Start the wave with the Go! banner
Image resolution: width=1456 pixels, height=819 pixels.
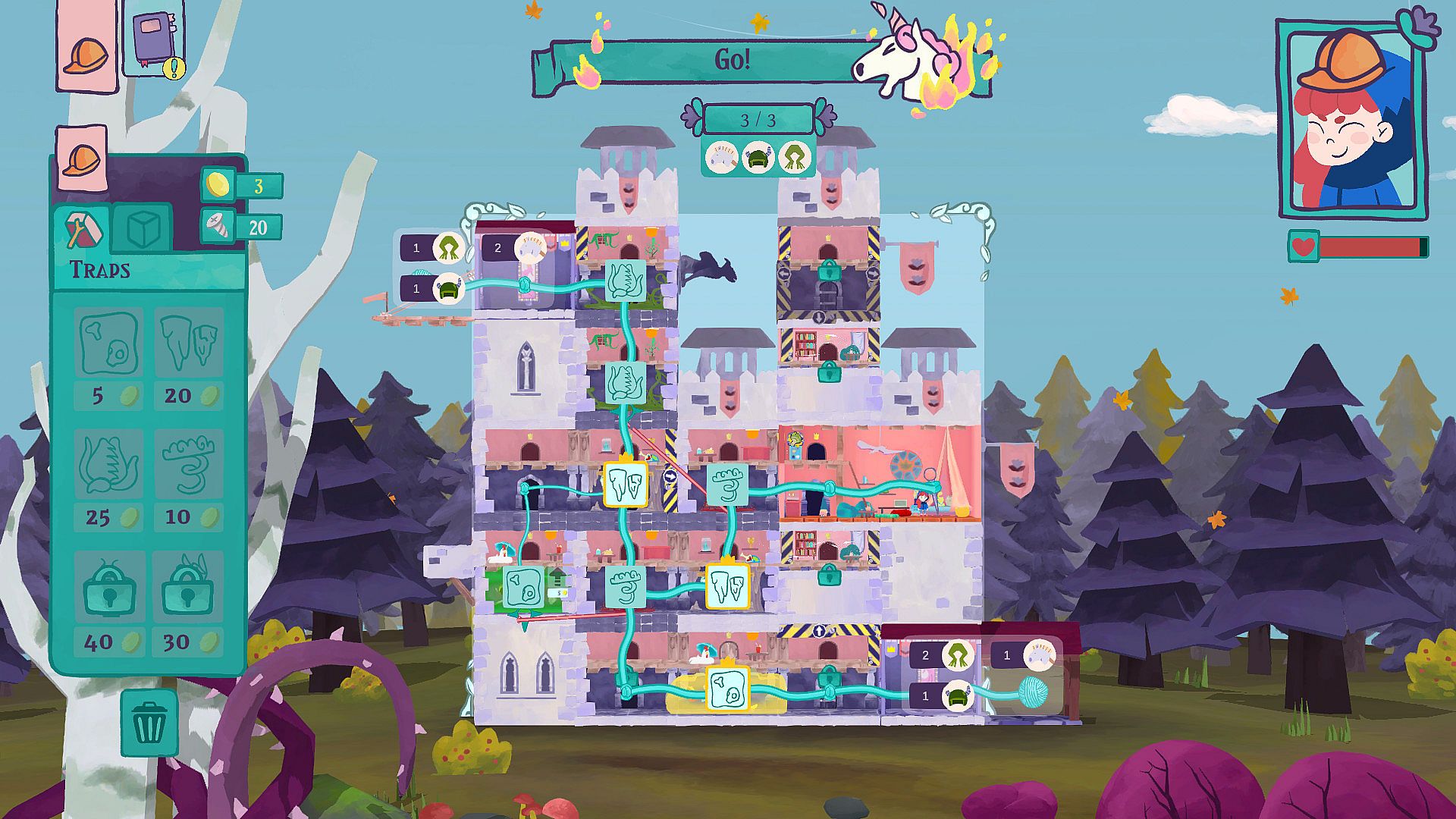(732, 61)
